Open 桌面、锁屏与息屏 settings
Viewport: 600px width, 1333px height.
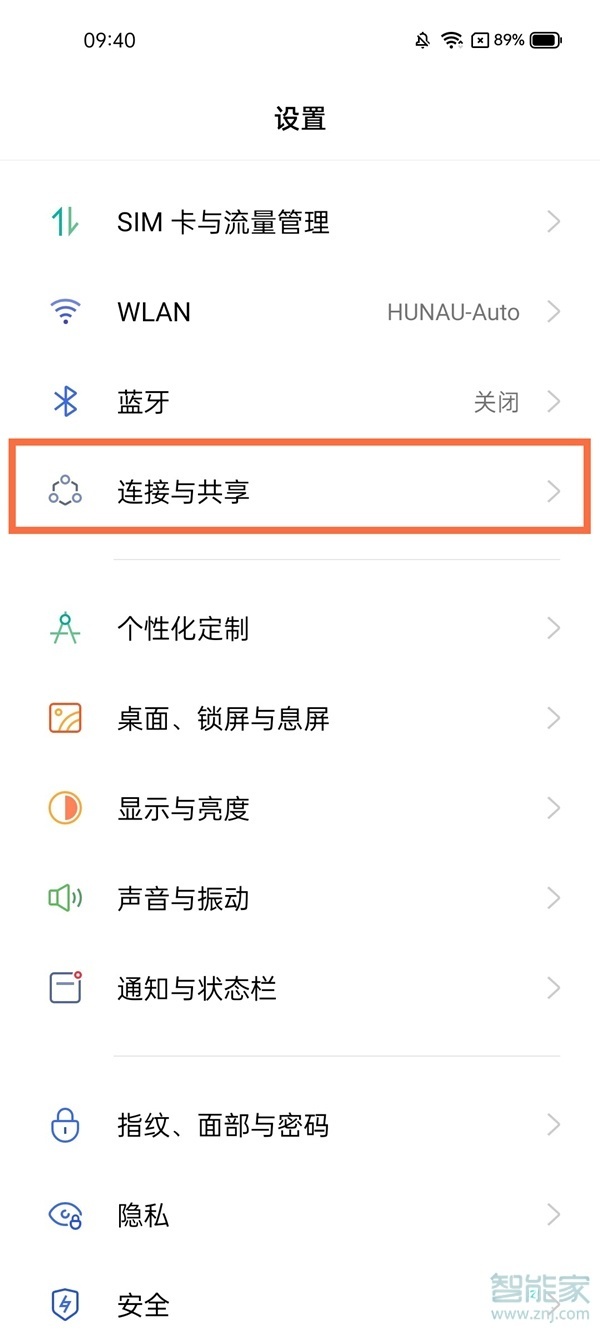point(300,718)
